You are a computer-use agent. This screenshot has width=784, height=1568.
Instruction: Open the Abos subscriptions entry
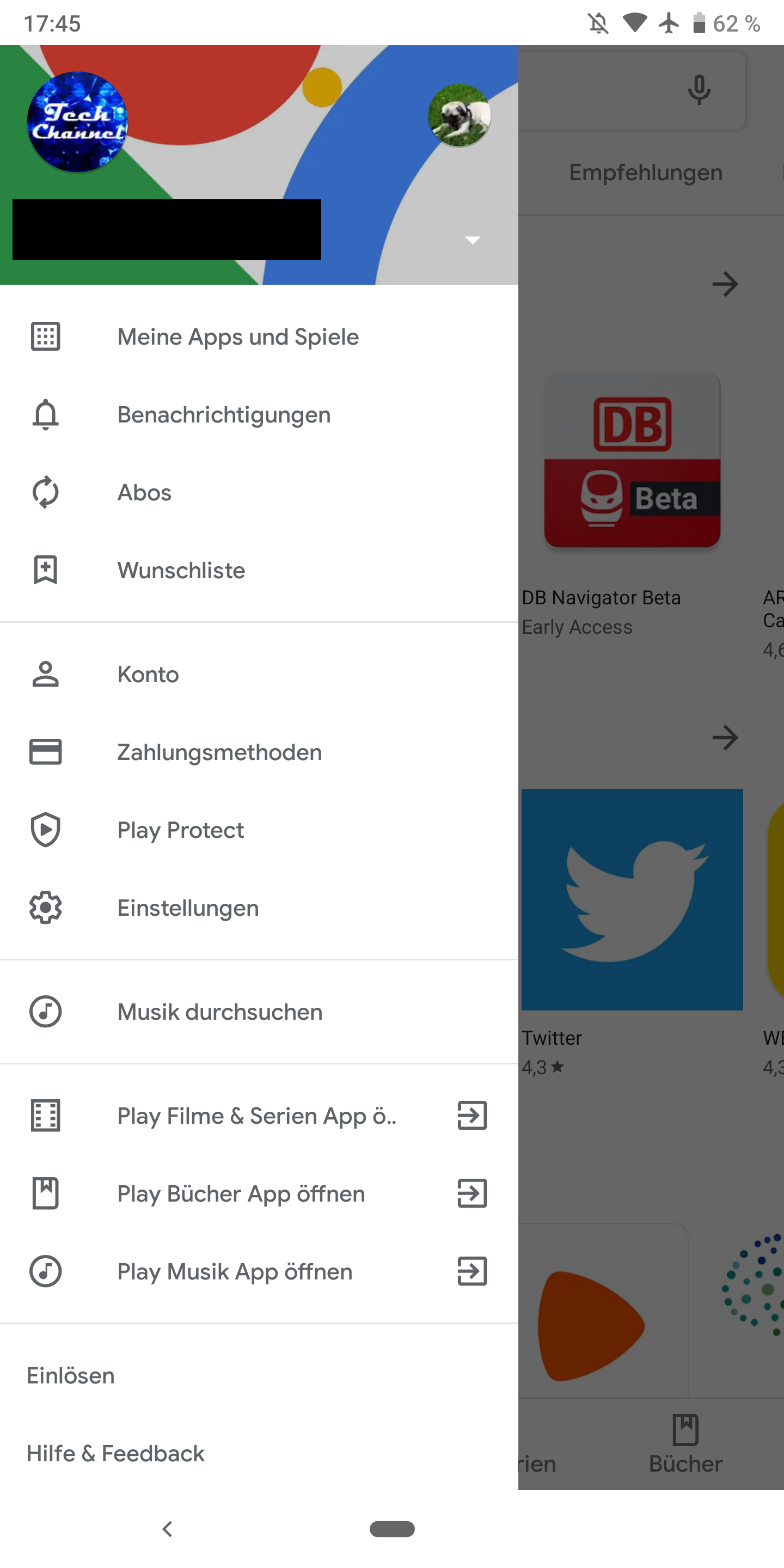tap(259, 492)
